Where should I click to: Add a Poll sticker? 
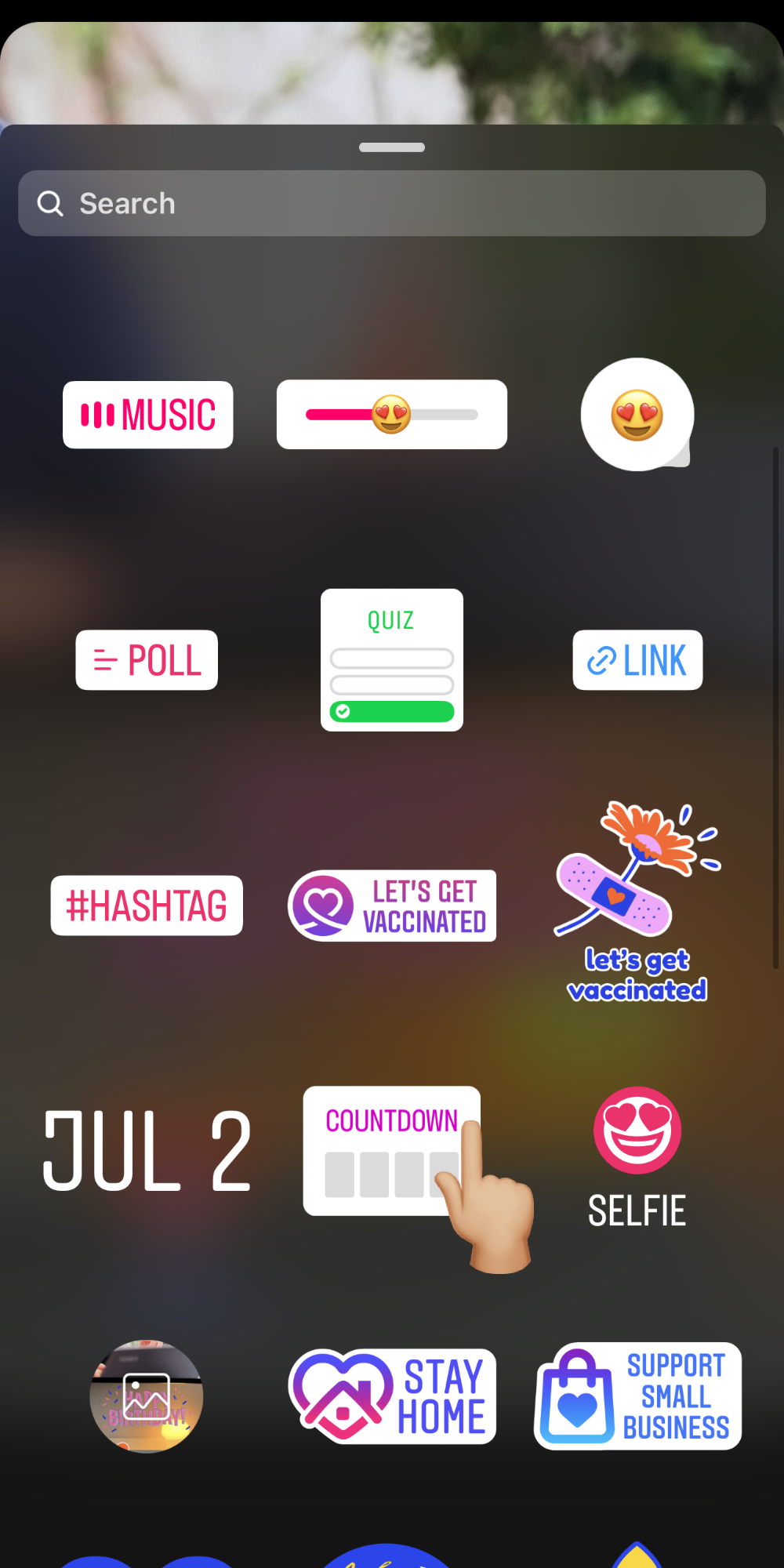pyautogui.click(x=147, y=660)
